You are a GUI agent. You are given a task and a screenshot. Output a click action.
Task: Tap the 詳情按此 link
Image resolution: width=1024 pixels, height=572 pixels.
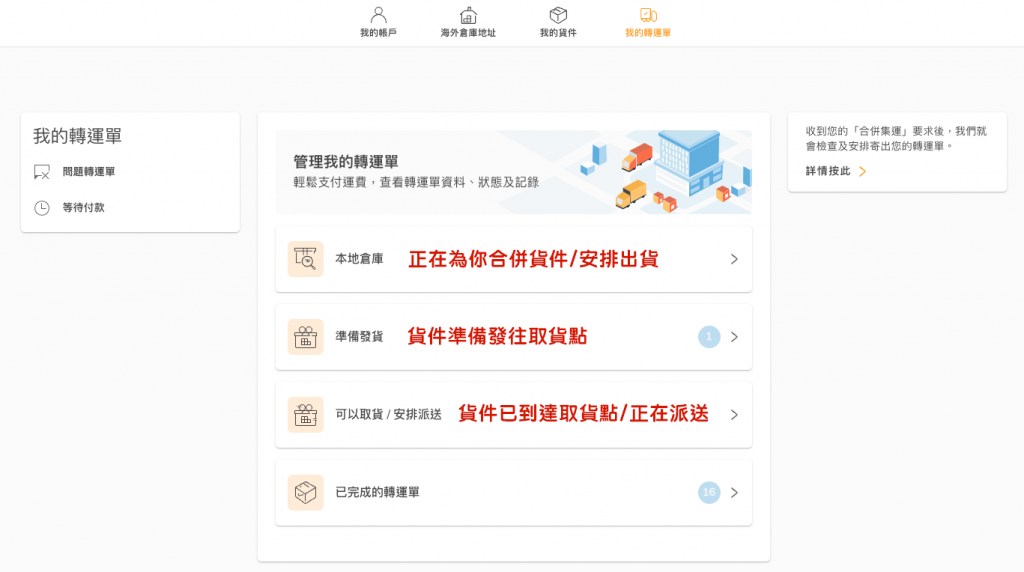836,172
